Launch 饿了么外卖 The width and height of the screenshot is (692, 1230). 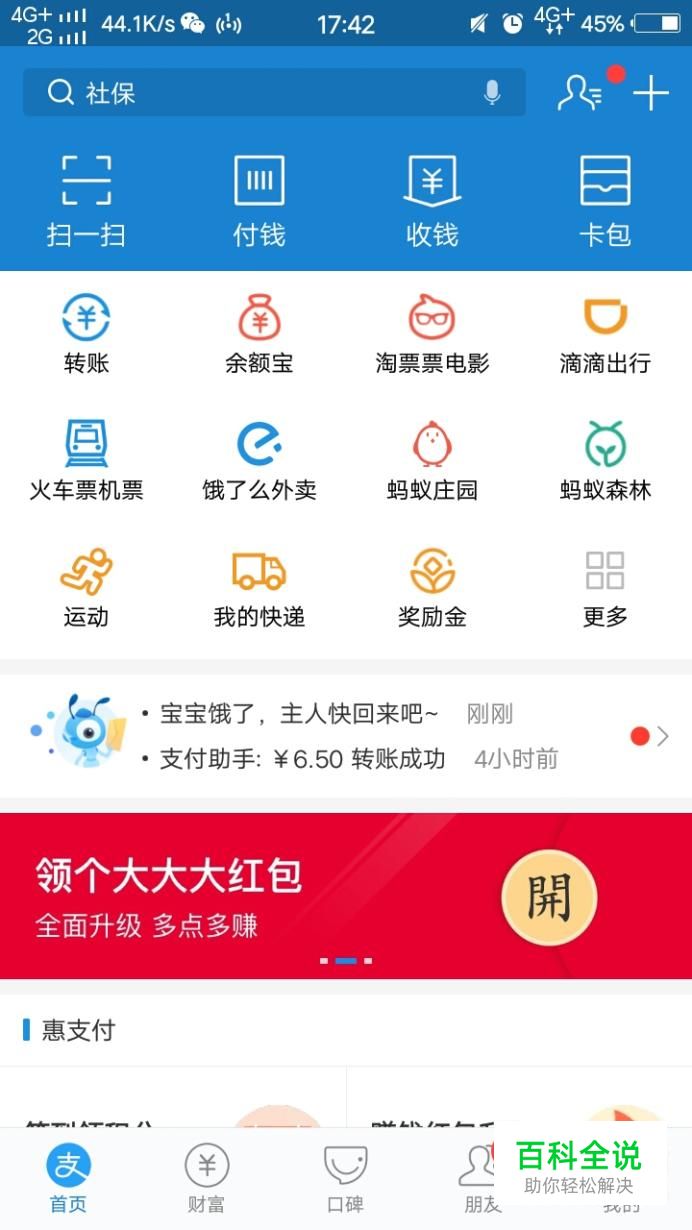(x=259, y=461)
